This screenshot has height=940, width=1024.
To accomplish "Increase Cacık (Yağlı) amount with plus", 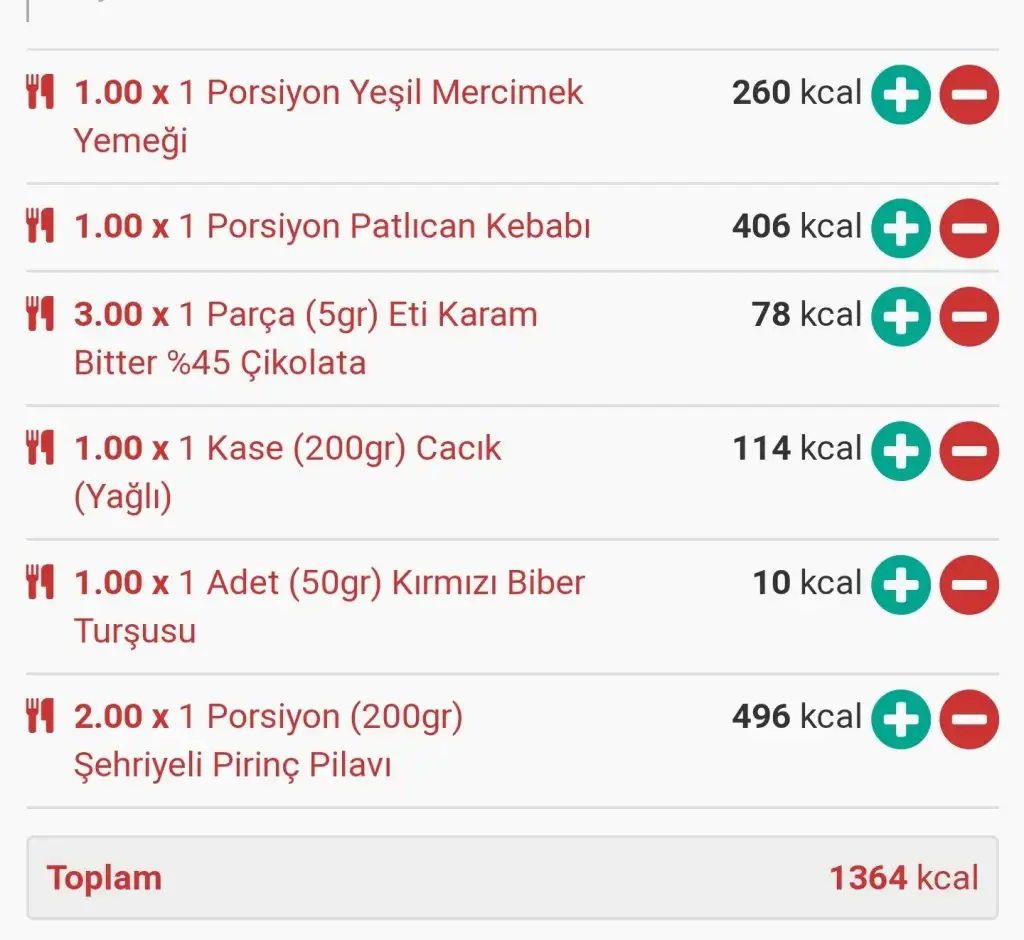I will (901, 451).
